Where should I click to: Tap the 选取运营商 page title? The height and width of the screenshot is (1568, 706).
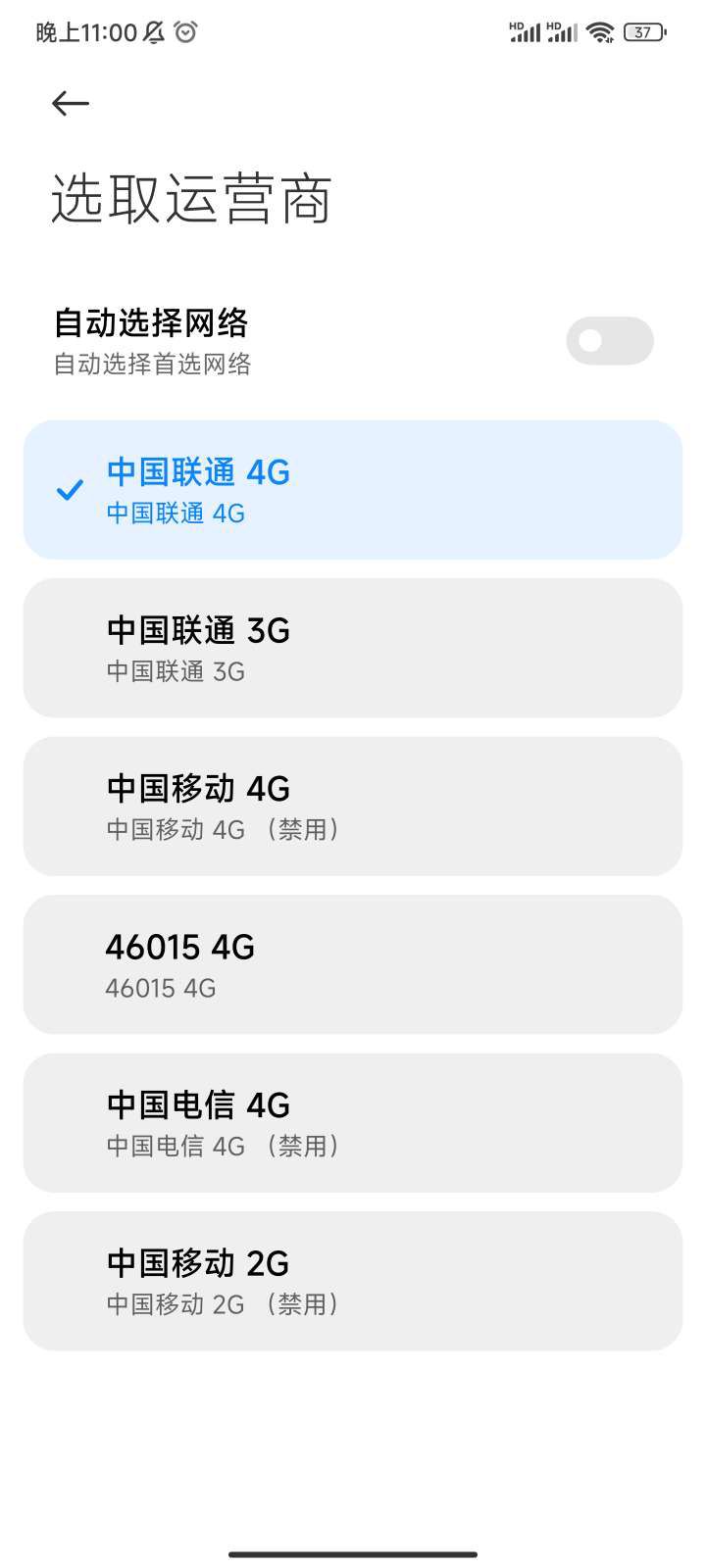click(x=192, y=198)
